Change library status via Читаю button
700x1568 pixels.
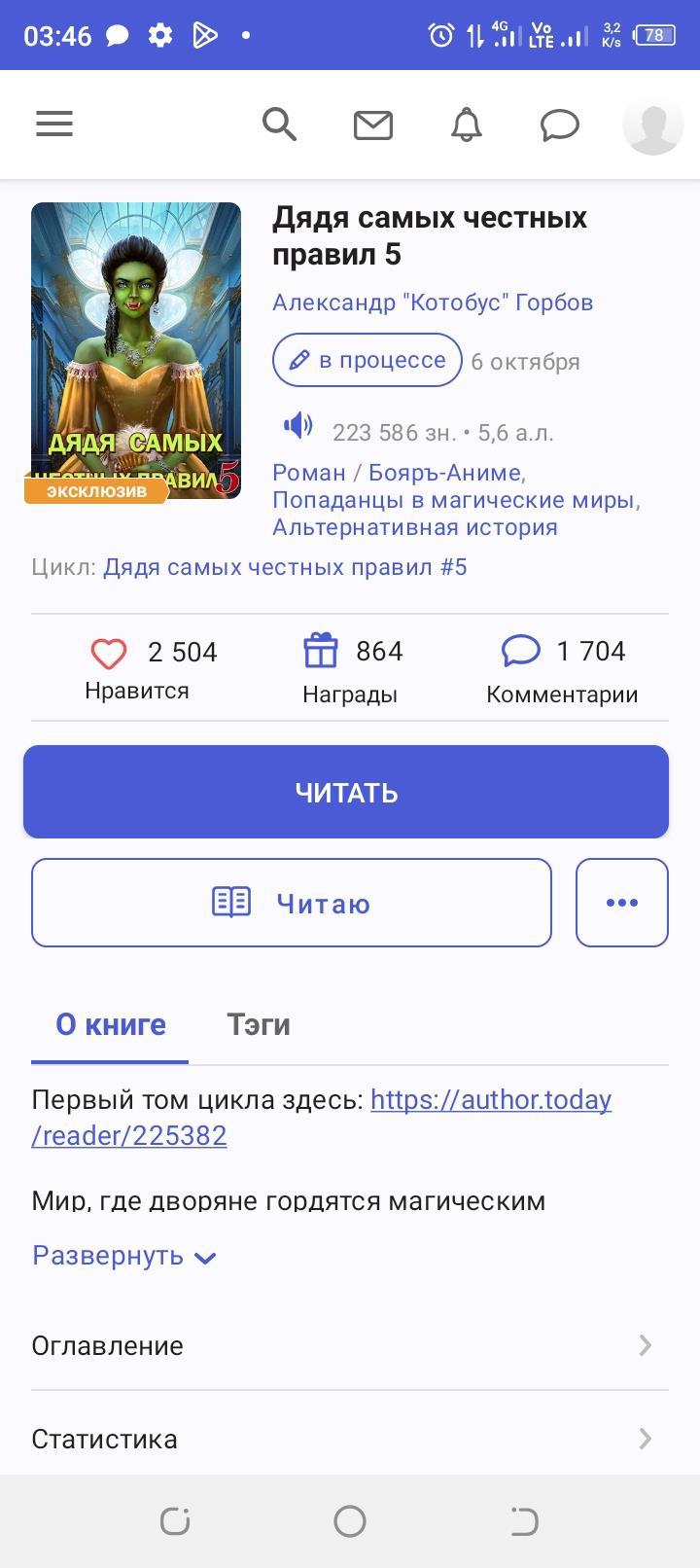click(x=292, y=903)
